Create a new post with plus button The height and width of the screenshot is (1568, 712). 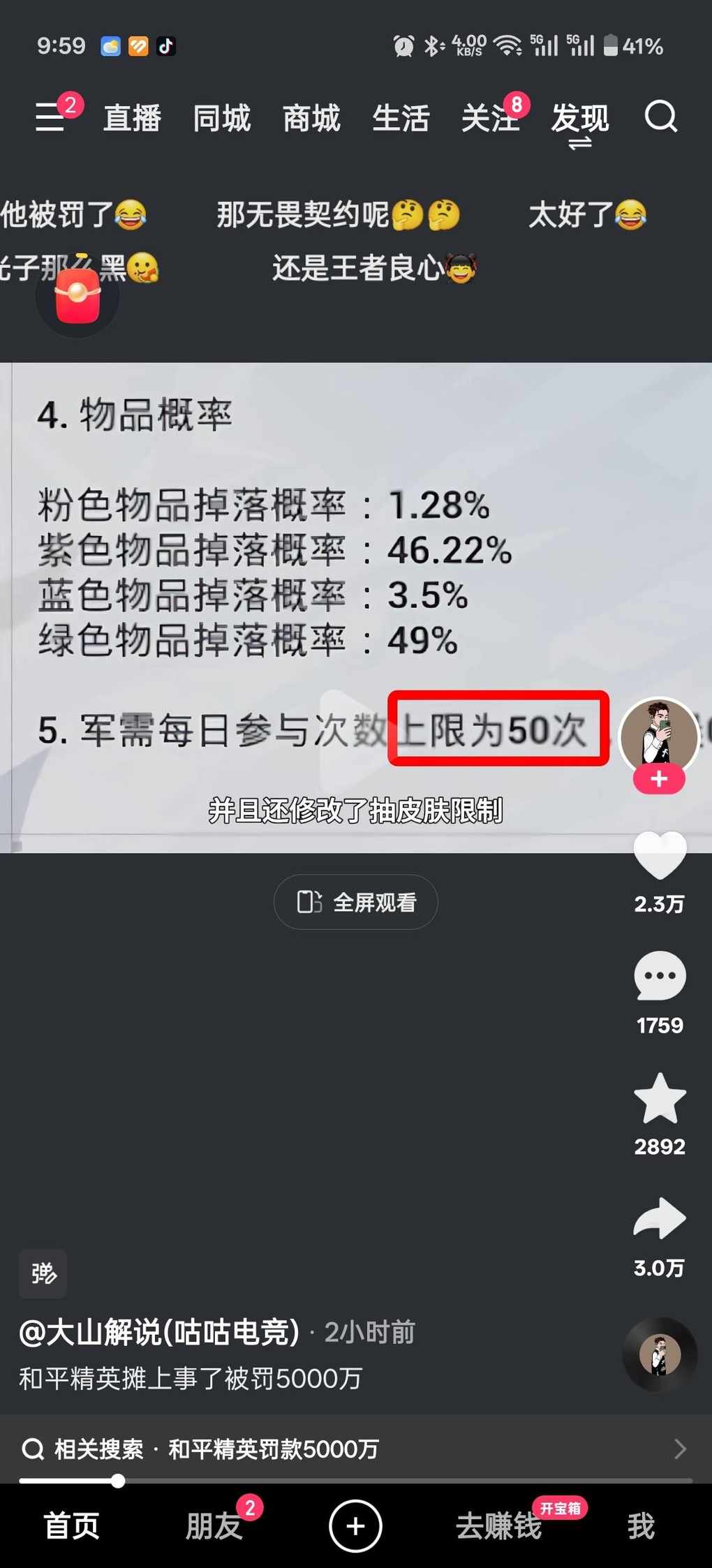point(355,1526)
